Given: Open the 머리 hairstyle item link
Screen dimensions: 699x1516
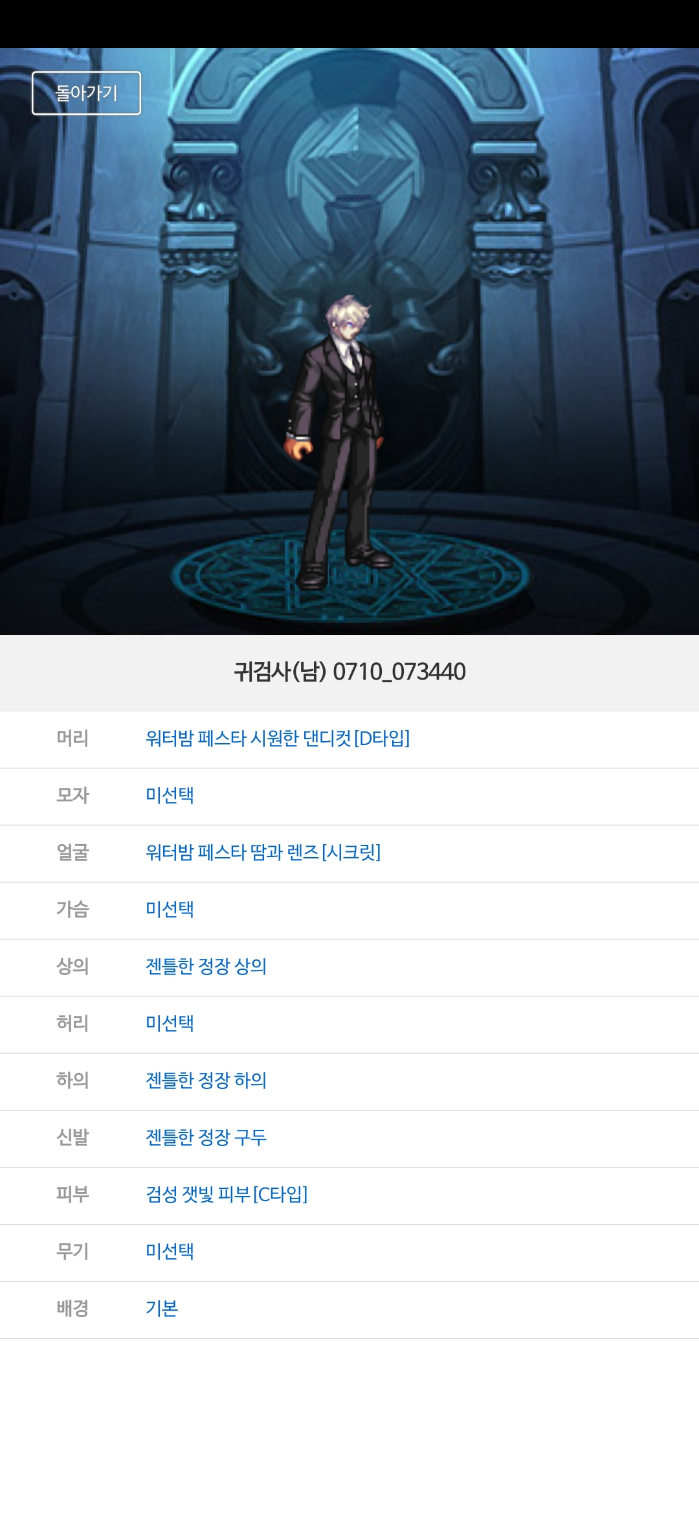Looking at the screenshot, I should click(277, 739).
